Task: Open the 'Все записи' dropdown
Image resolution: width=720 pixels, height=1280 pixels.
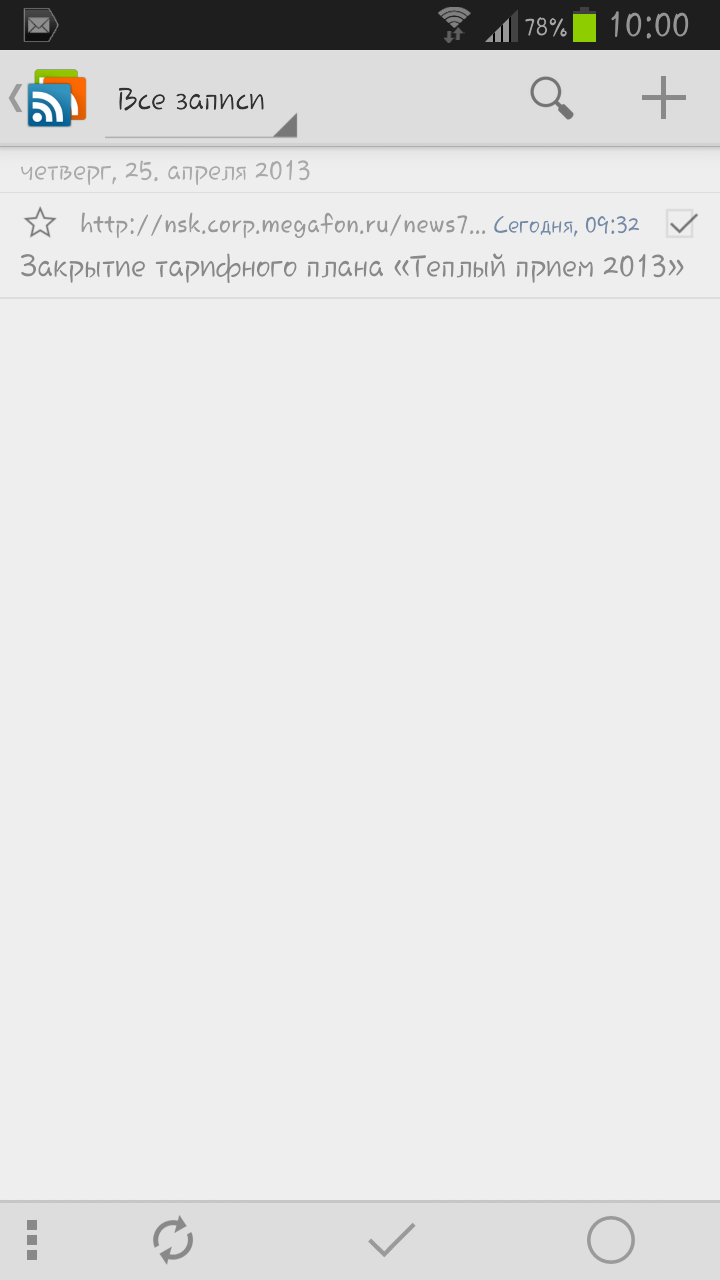Action: 200,101
